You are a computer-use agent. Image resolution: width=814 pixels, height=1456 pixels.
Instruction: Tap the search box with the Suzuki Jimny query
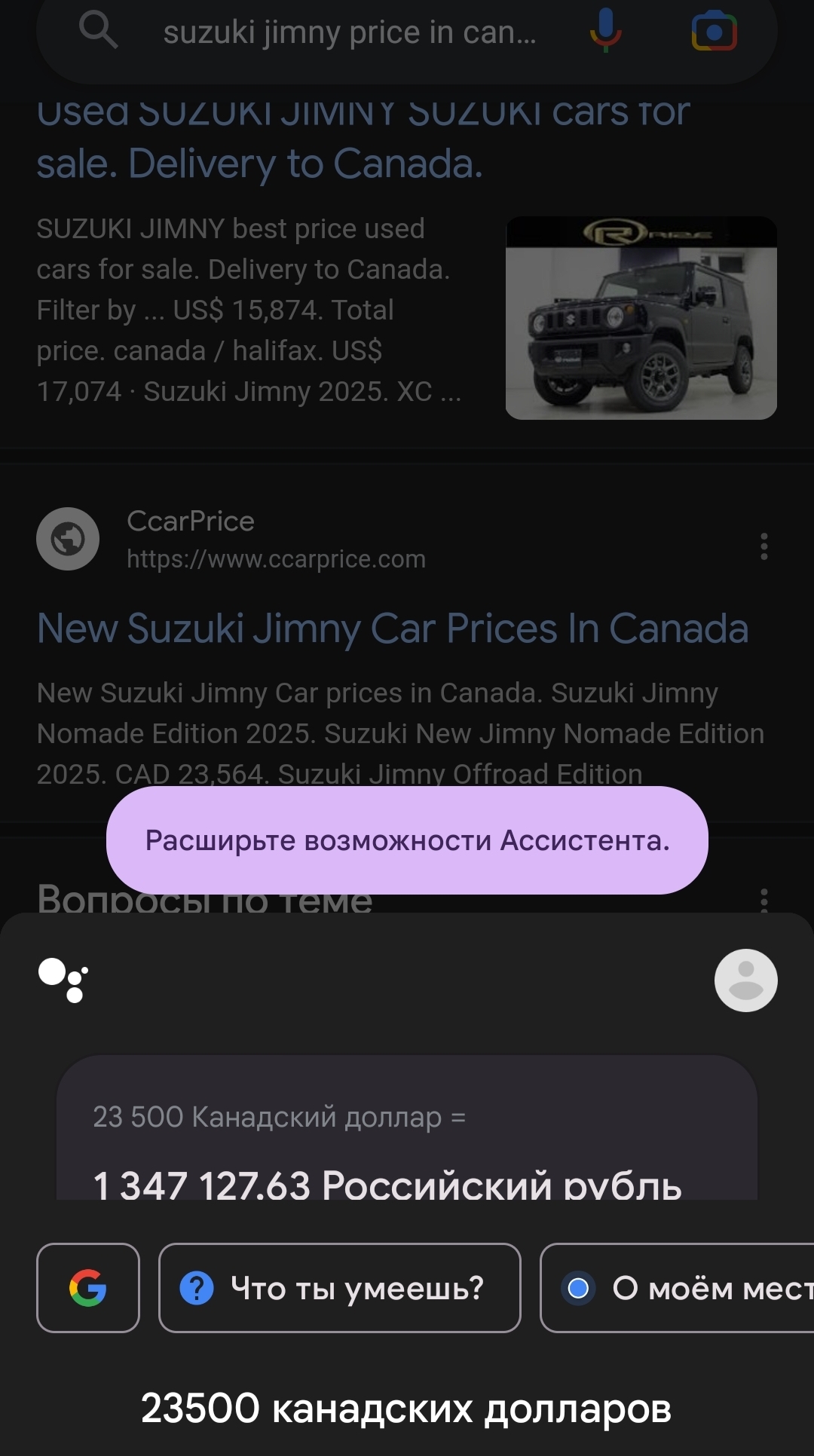pyautogui.click(x=349, y=33)
